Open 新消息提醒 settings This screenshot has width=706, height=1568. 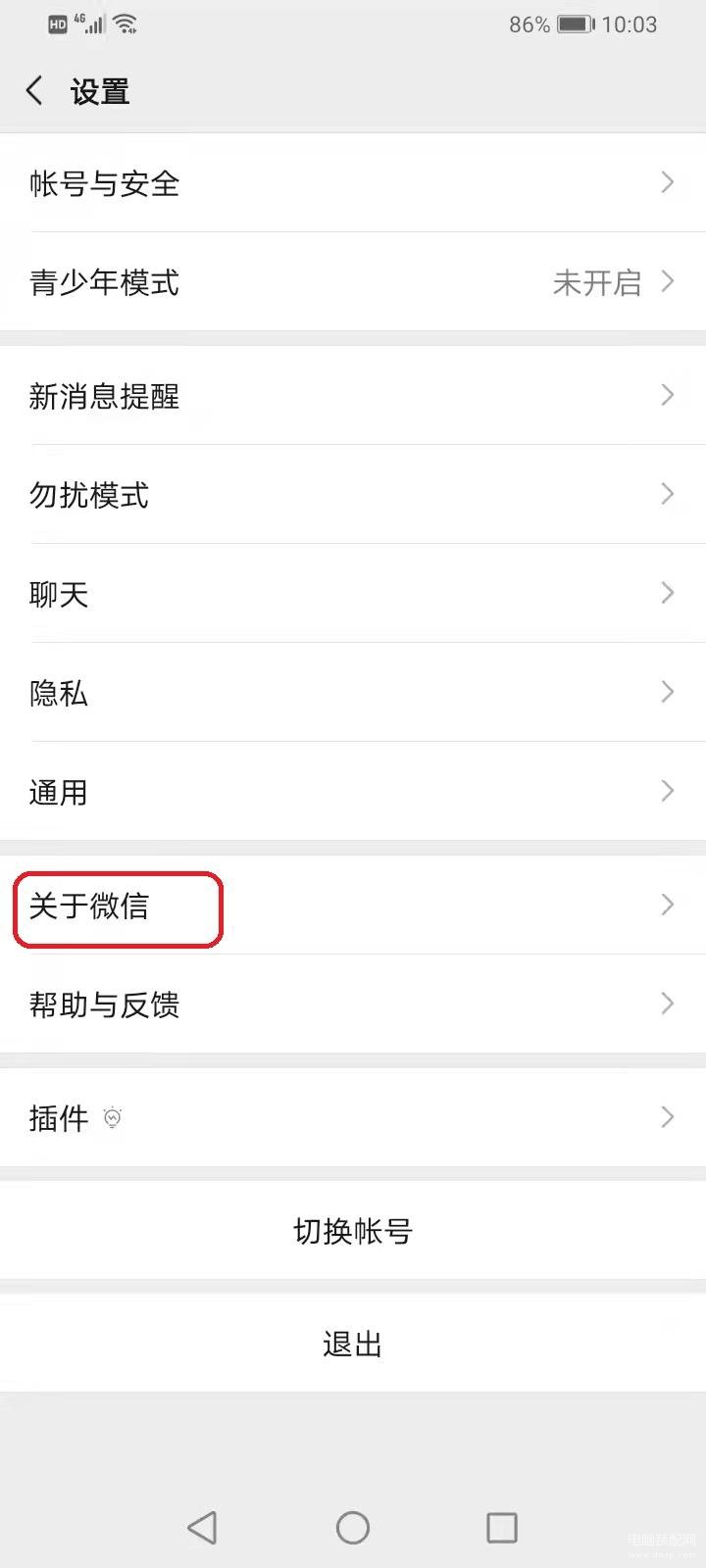(353, 396)
